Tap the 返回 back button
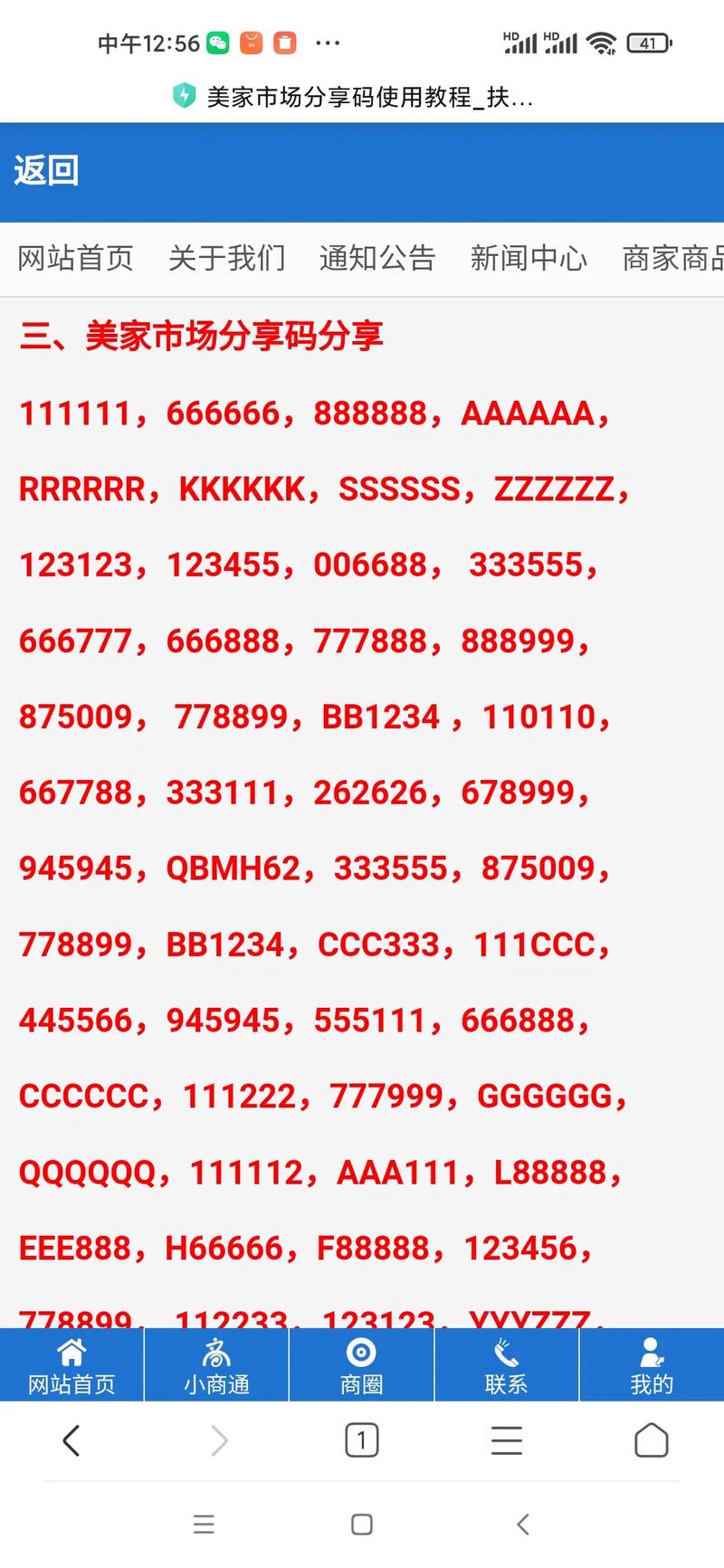724x1568 pixels. pos(47,171)
